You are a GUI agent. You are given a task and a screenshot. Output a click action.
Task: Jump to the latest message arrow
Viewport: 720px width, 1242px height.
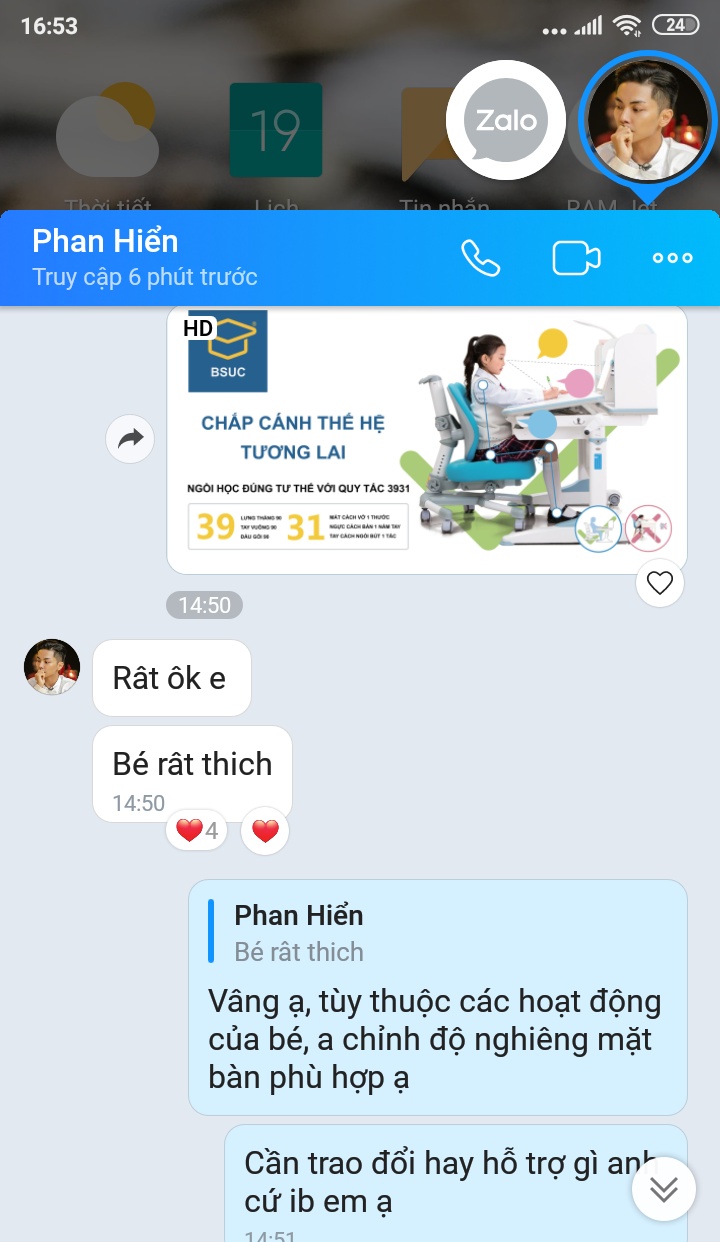(663, 1189)
